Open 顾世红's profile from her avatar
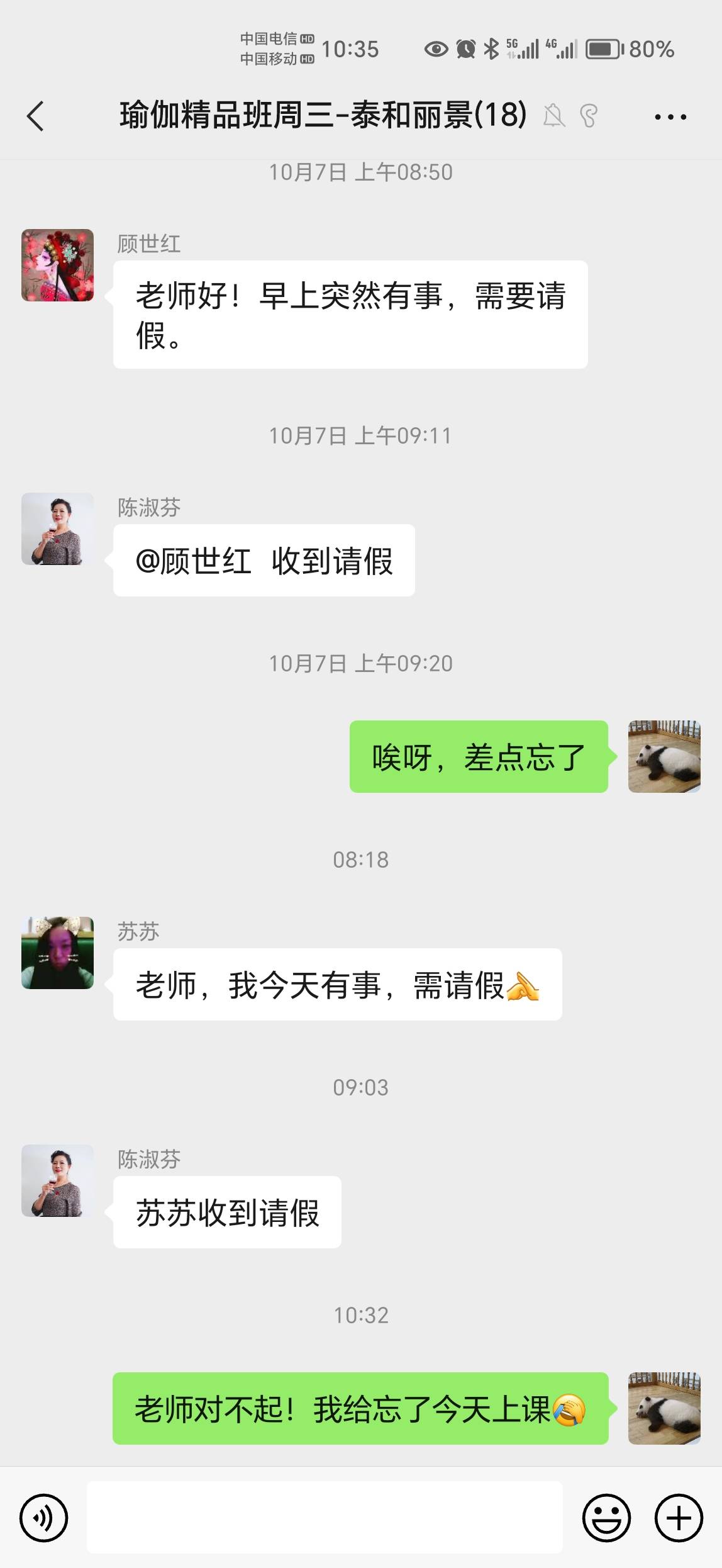Viewport: 722px width, 1568px height. [57, 264]
